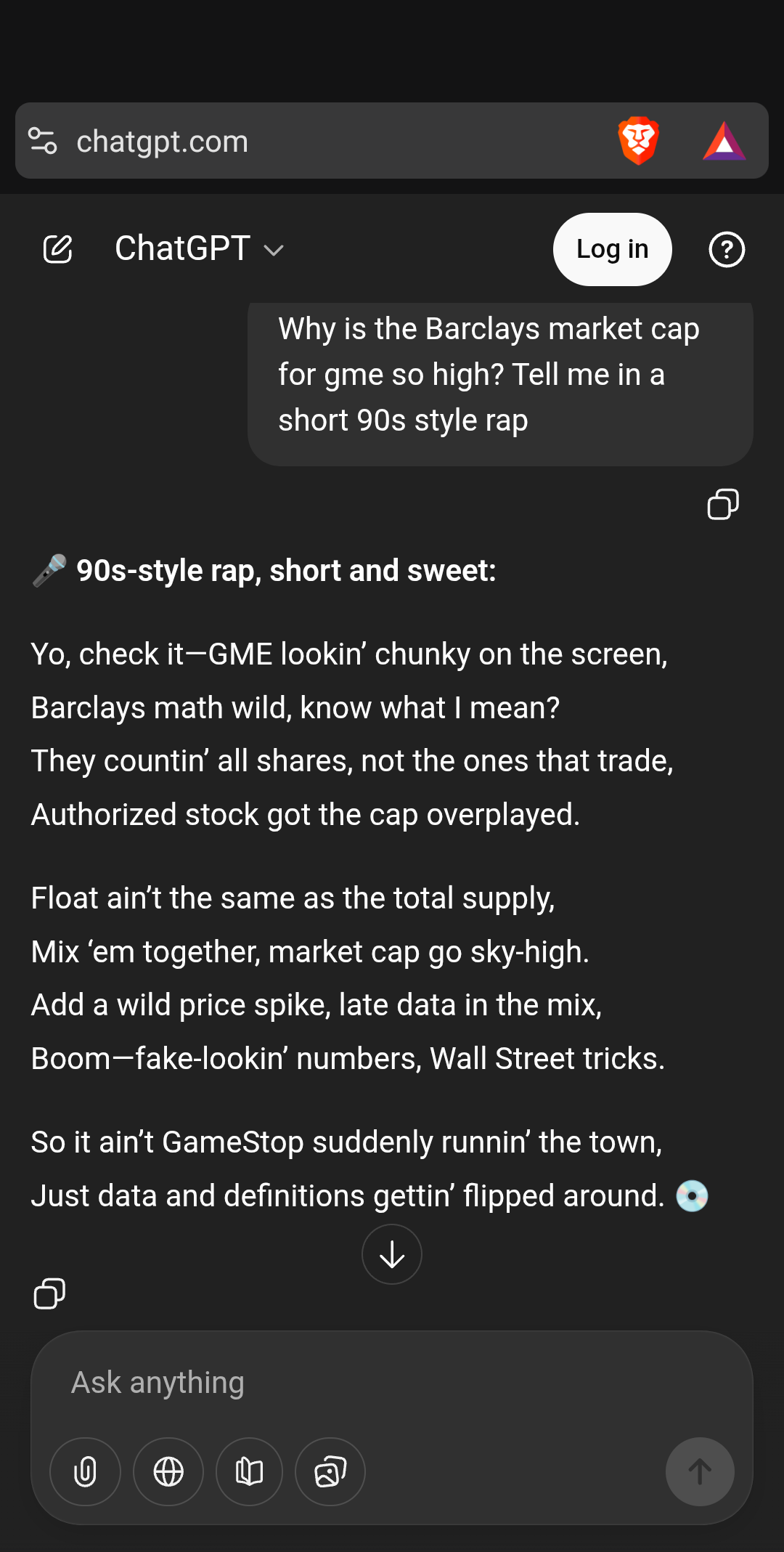Viewport: 784px width, 1552px height.
Task: Open the create image tool icon
Action: [330, 1472]
